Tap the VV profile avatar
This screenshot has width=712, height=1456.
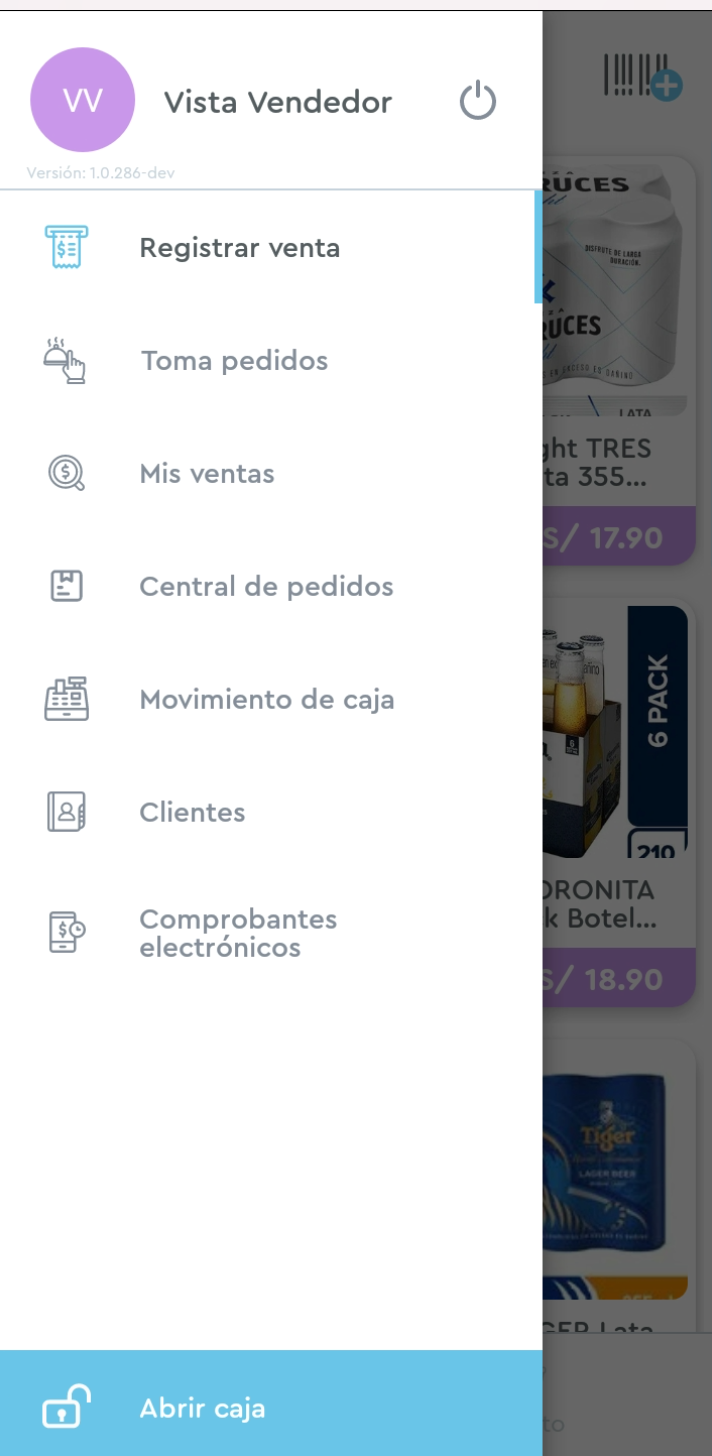(x=83, y=100)
